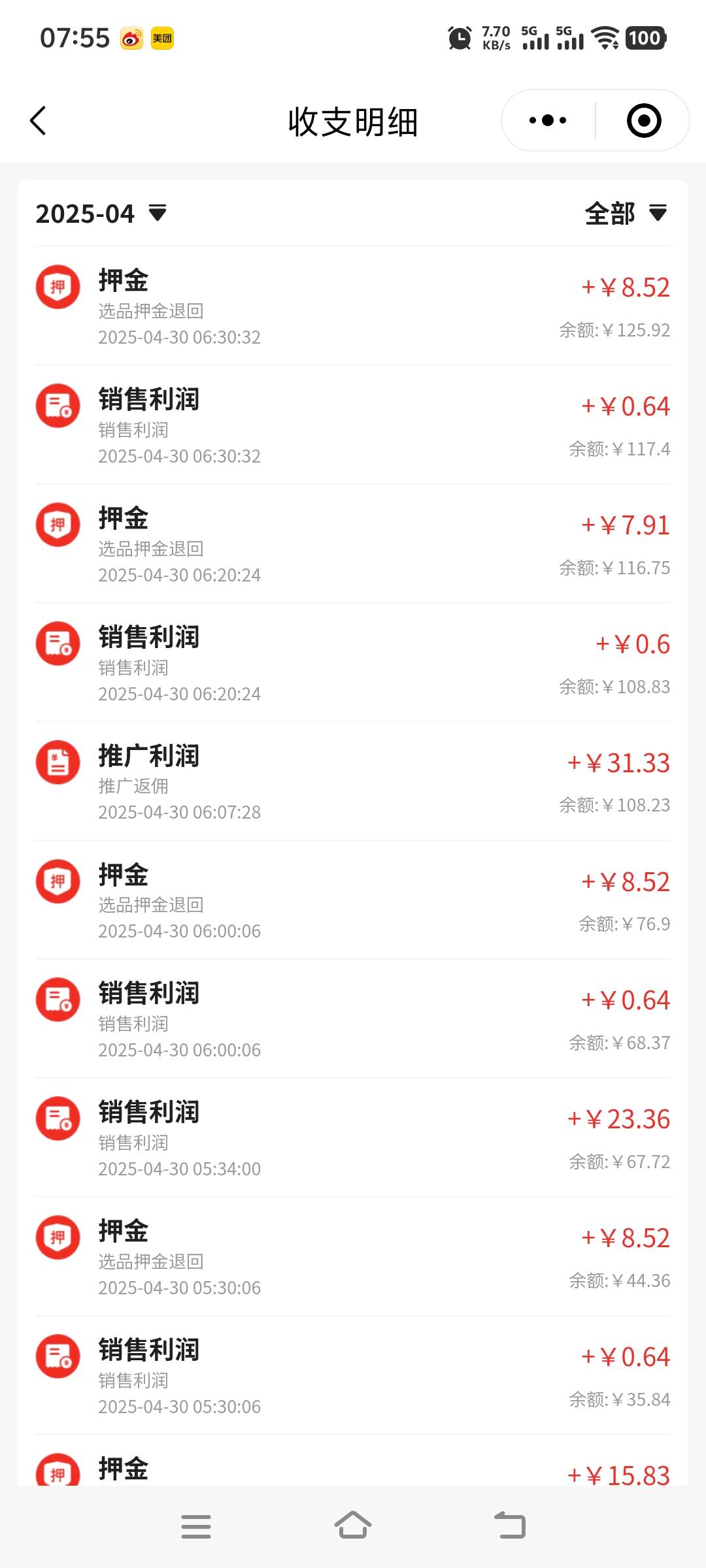Open the 全部 transaction type filter
Screen dimensions: 706x1568
coord(626,214)
